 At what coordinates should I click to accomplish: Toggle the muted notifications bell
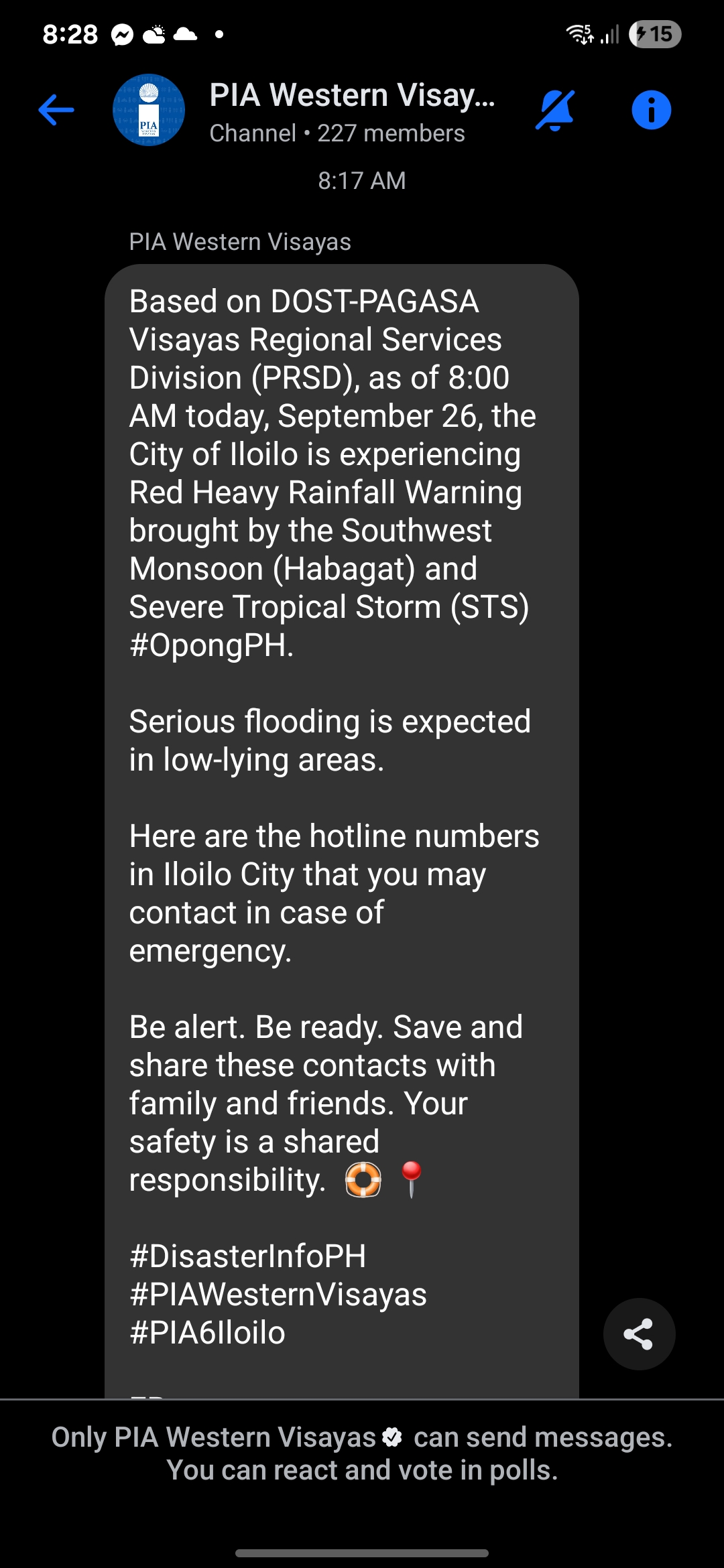coord(555,110)
